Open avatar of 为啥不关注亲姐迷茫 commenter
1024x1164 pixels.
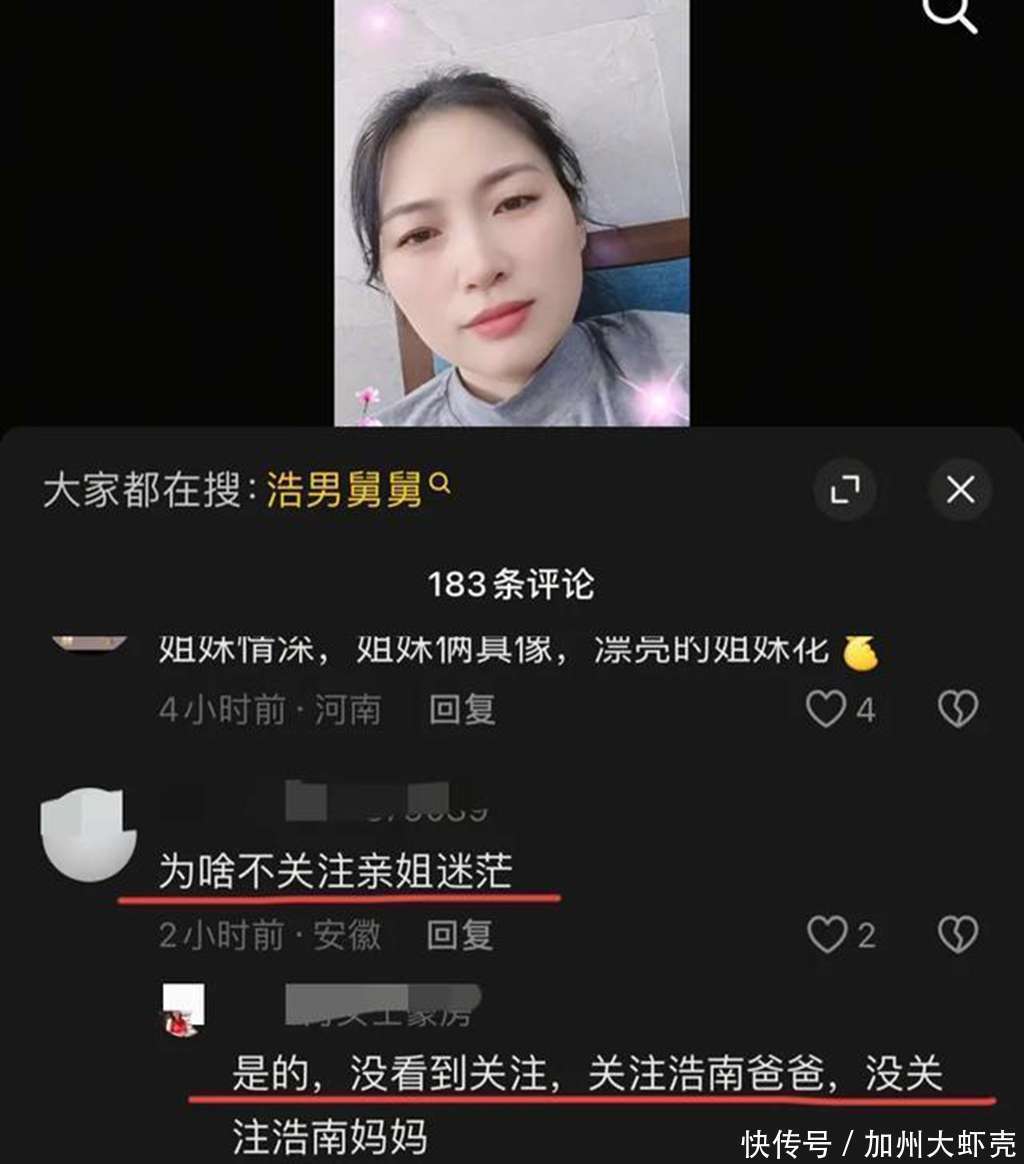(x=88, y=835)
